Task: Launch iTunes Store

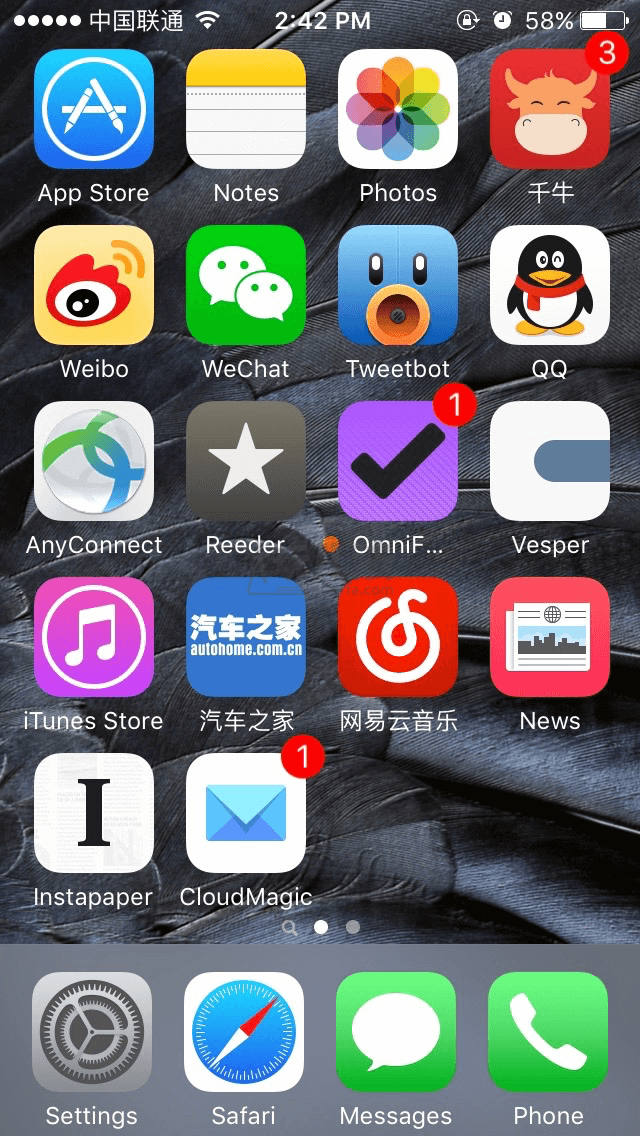Action: [x=94, y=637]
